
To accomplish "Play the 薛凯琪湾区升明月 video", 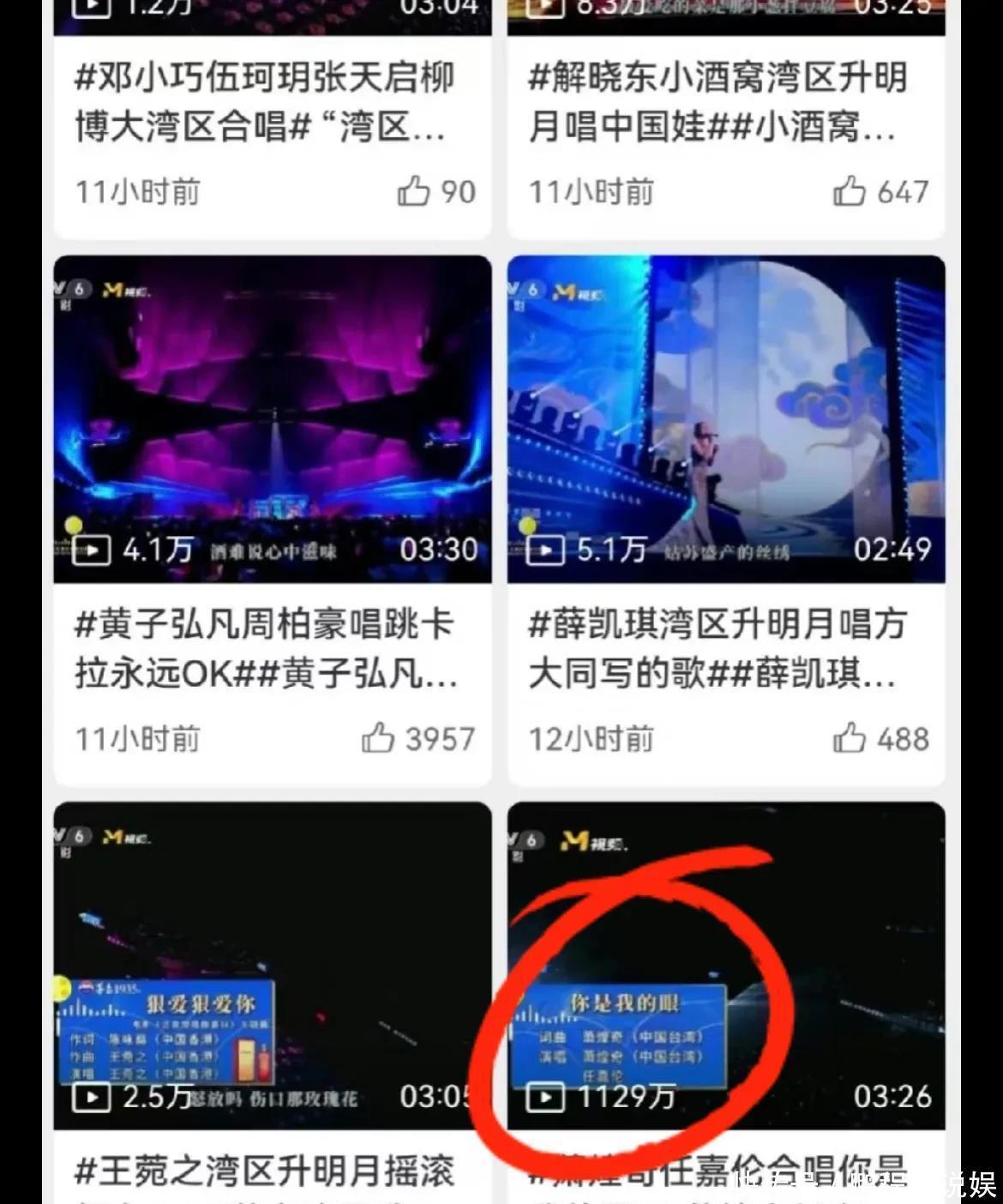I will 726,418.
